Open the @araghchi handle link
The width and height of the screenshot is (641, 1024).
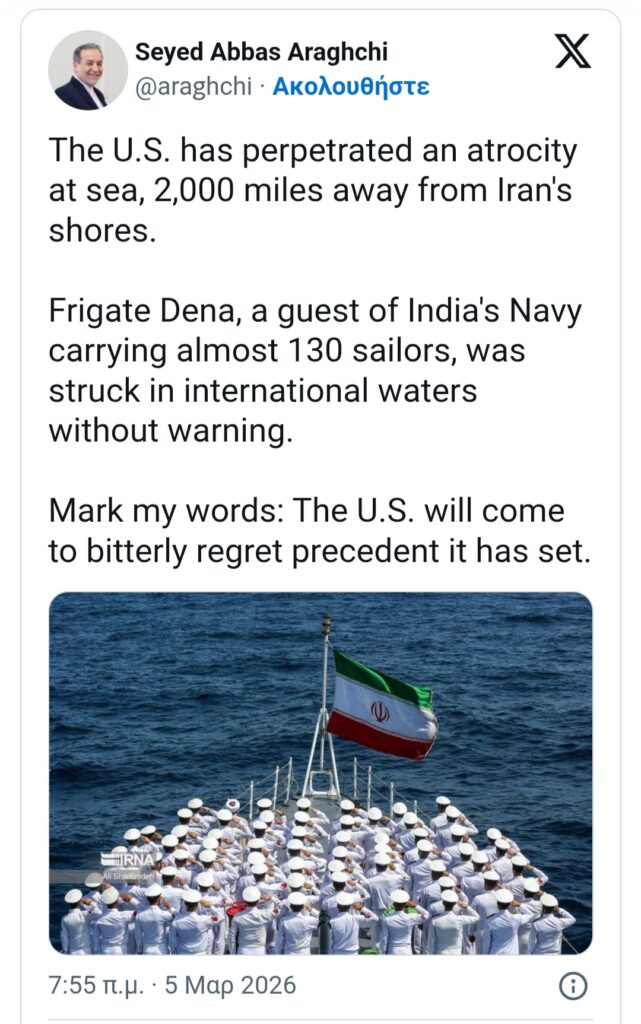(193, 86)
